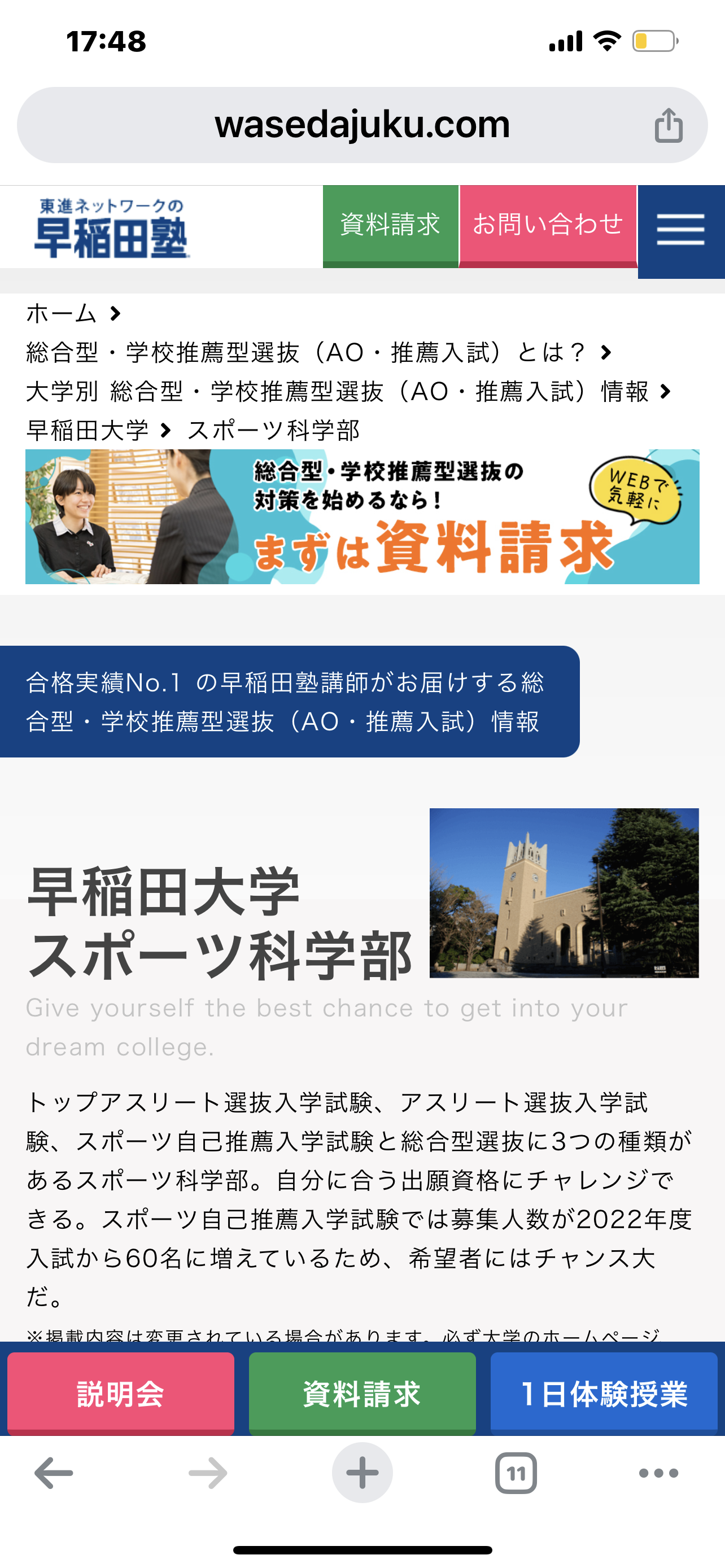Image resolution: width=725 pixels, height=1568 pixels.
Task: Tap the bottom bar 資料請求 button
Action: (362, 1393)
